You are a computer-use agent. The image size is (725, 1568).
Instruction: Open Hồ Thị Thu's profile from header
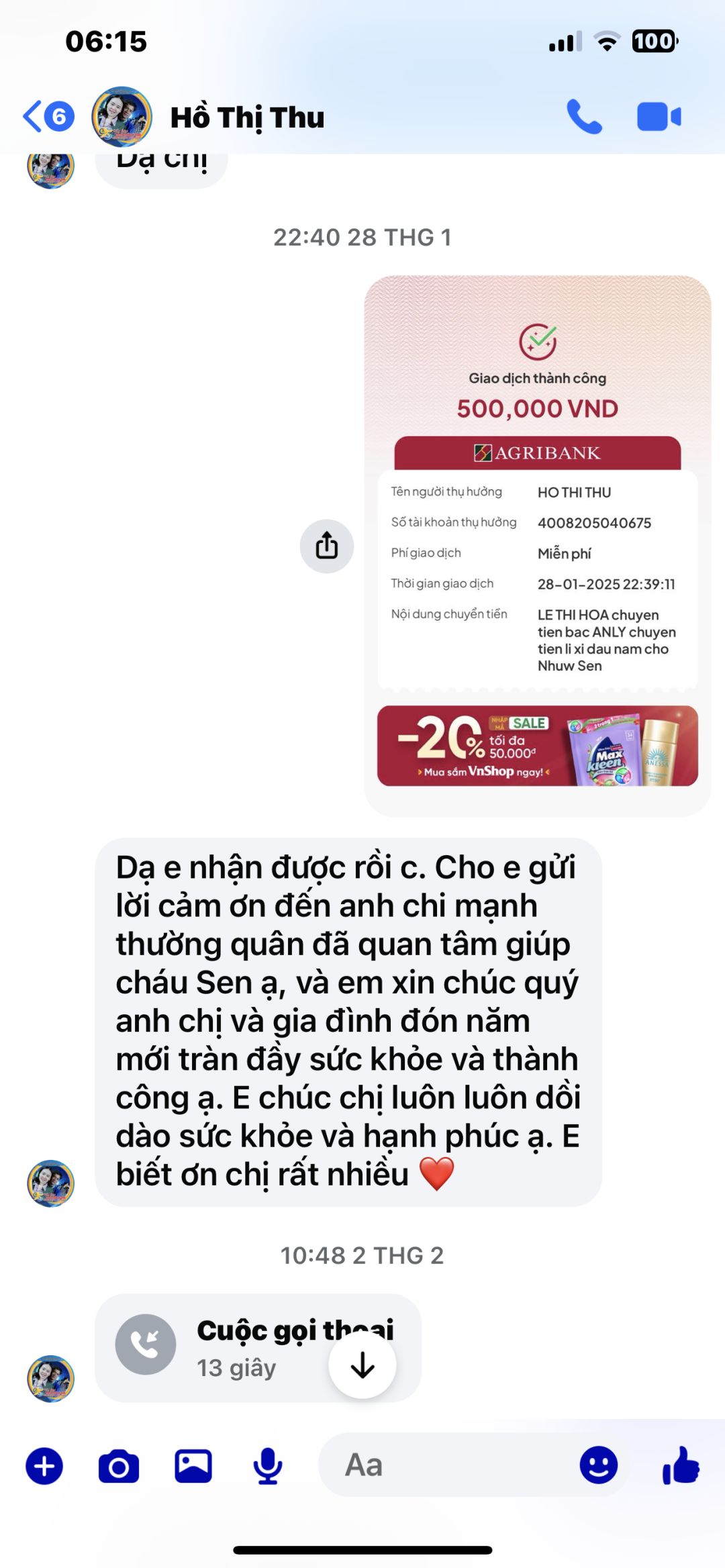247,117
